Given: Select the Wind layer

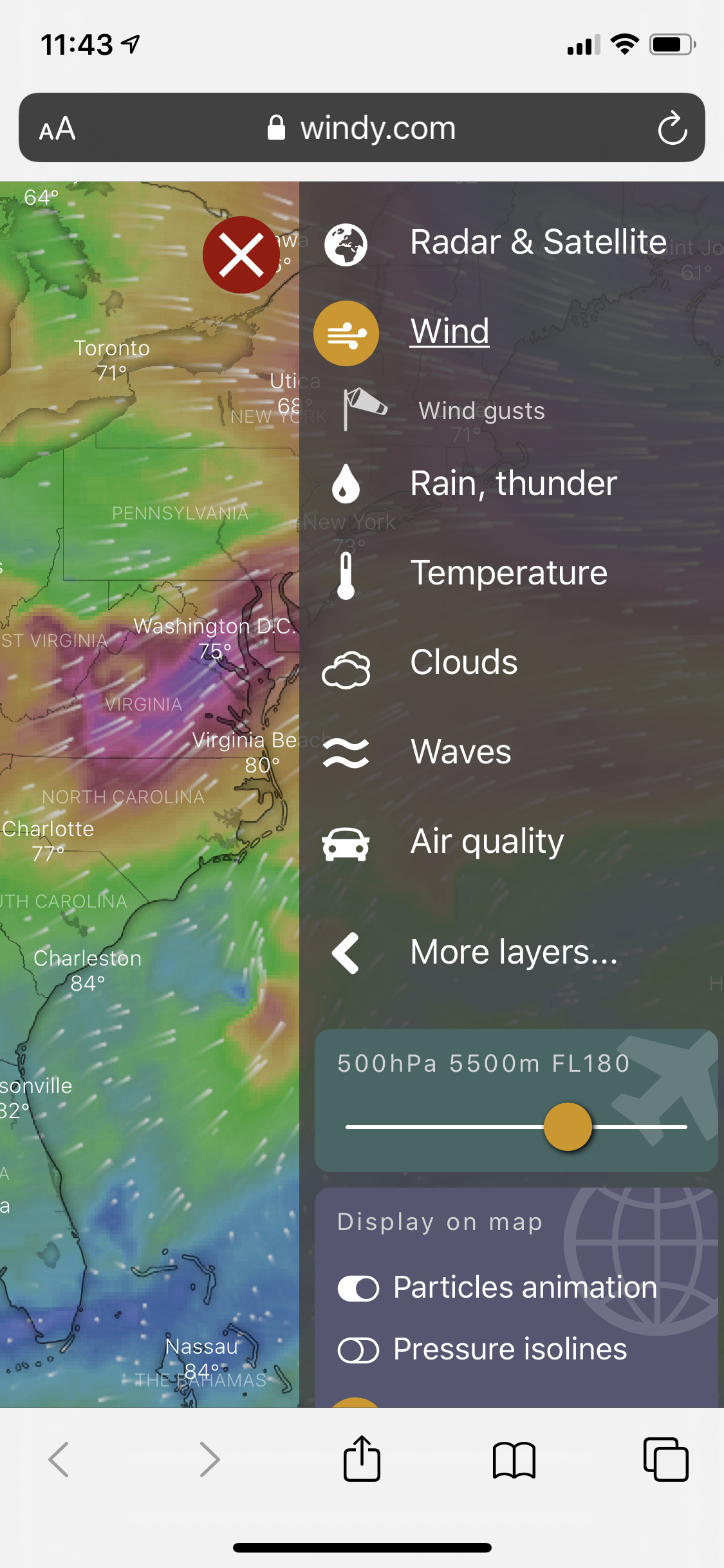Looking at the screenshot, I should pyautogui.click(x=449, y=332).
